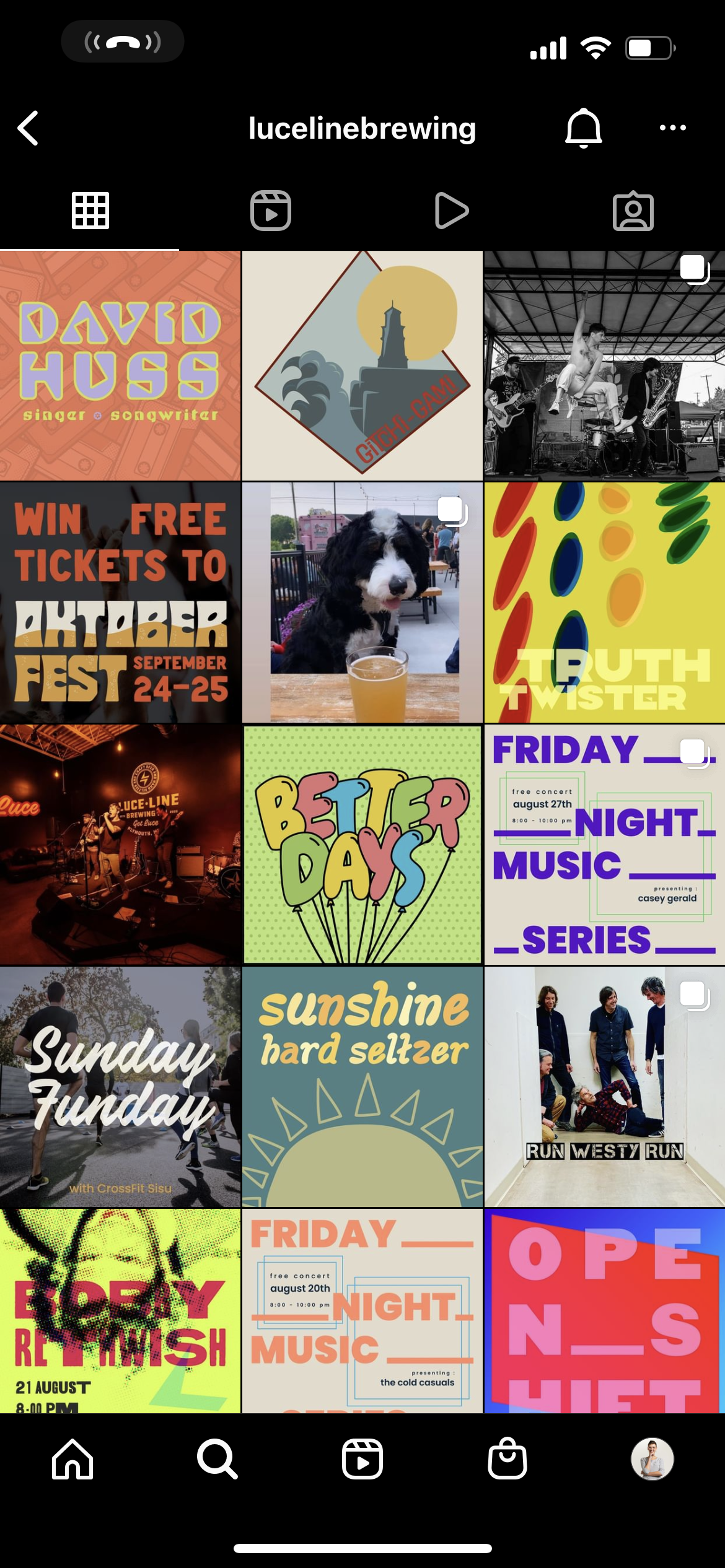725x1568 pixels.
Task: Open the notifications bell
Action: 583,128
